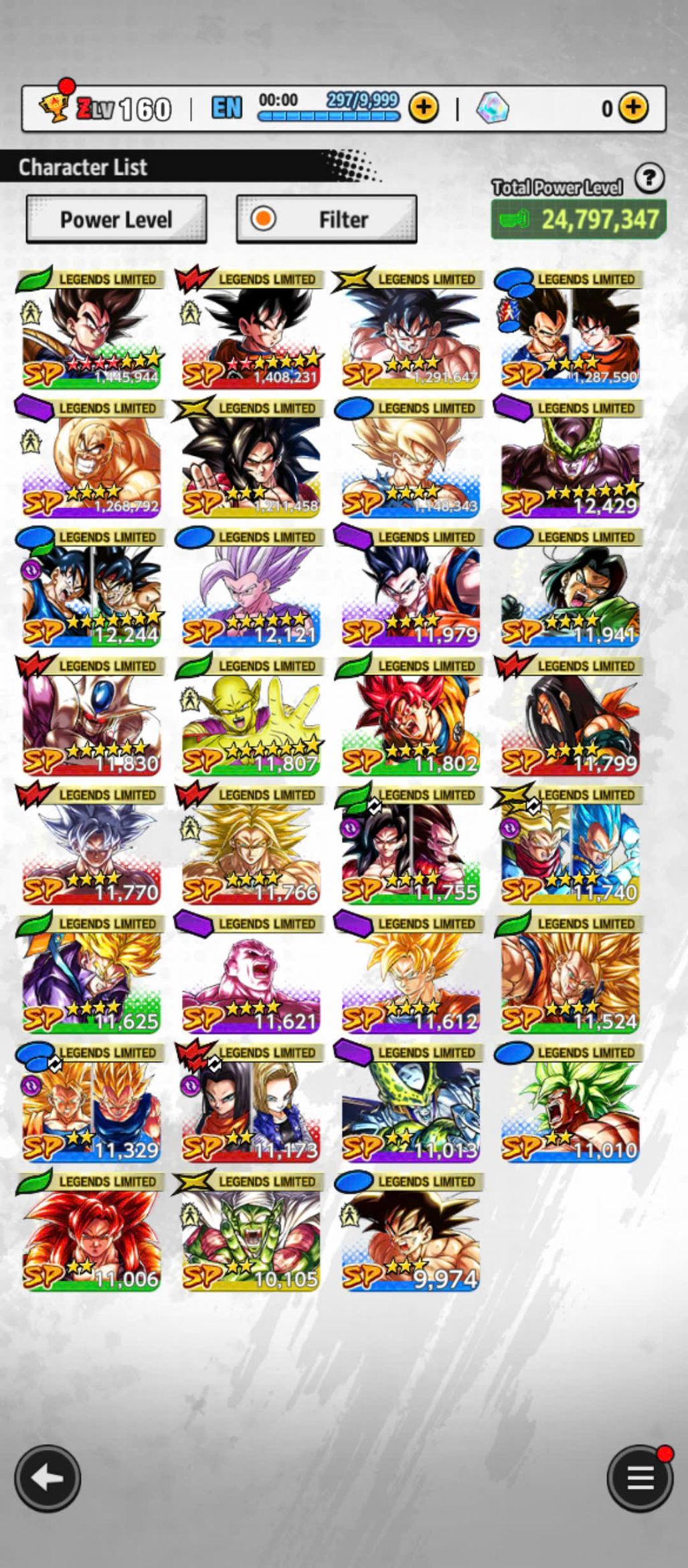688x1568 pixels.
Task: Add Chrono Crystals with the plus button
Action: pos(633,107)
